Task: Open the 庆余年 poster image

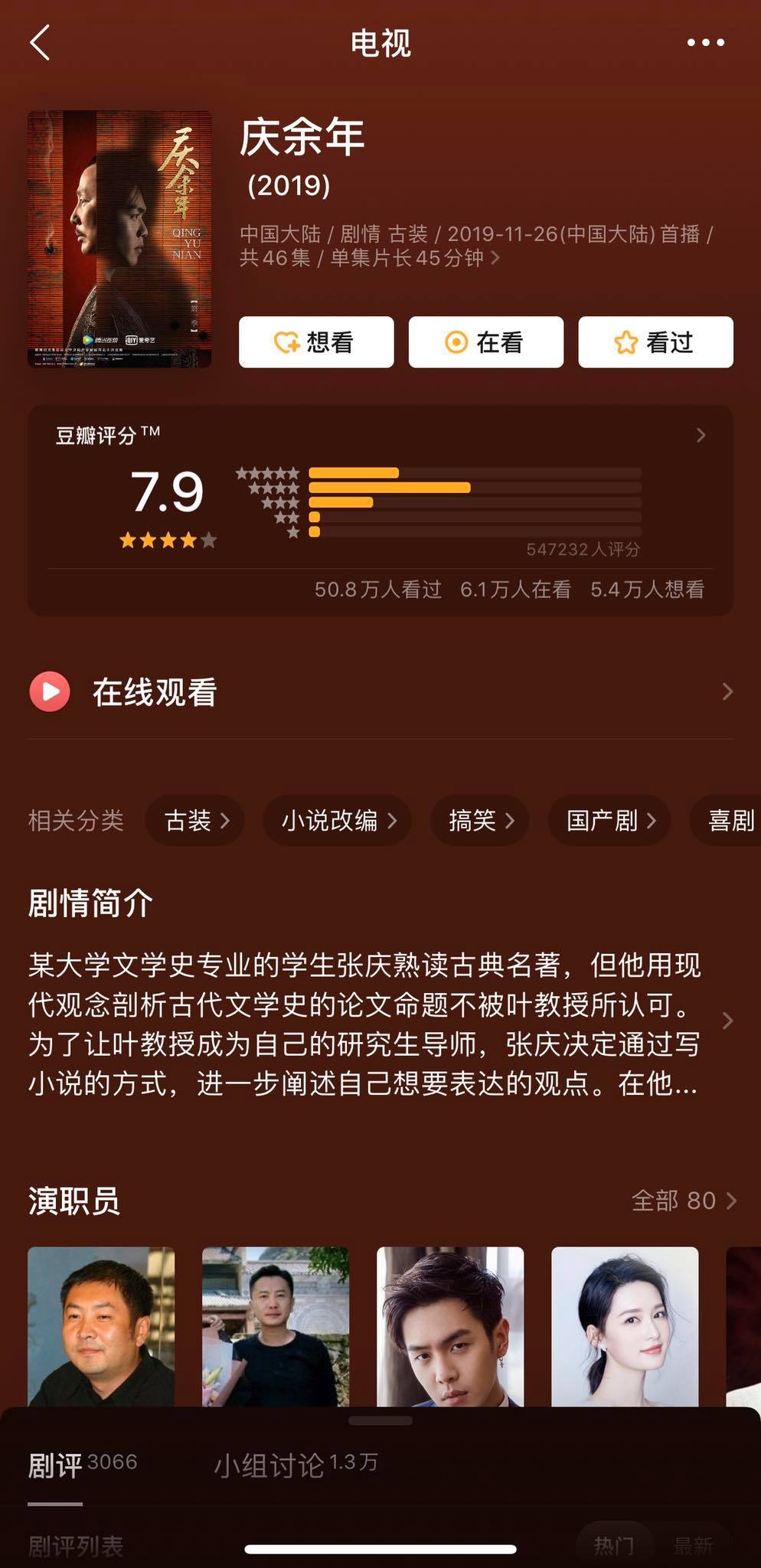Action: (x=119, y=239)
